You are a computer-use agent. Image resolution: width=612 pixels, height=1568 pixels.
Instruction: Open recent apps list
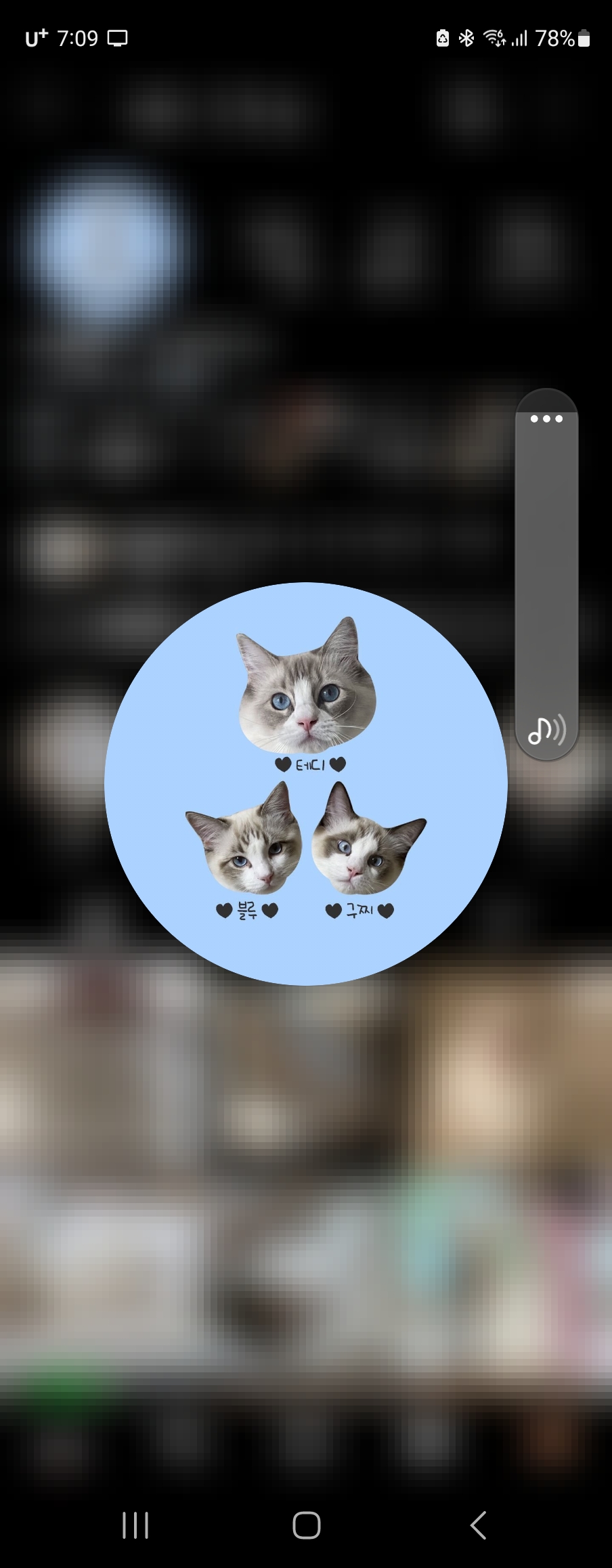(x=135, y=1525)
